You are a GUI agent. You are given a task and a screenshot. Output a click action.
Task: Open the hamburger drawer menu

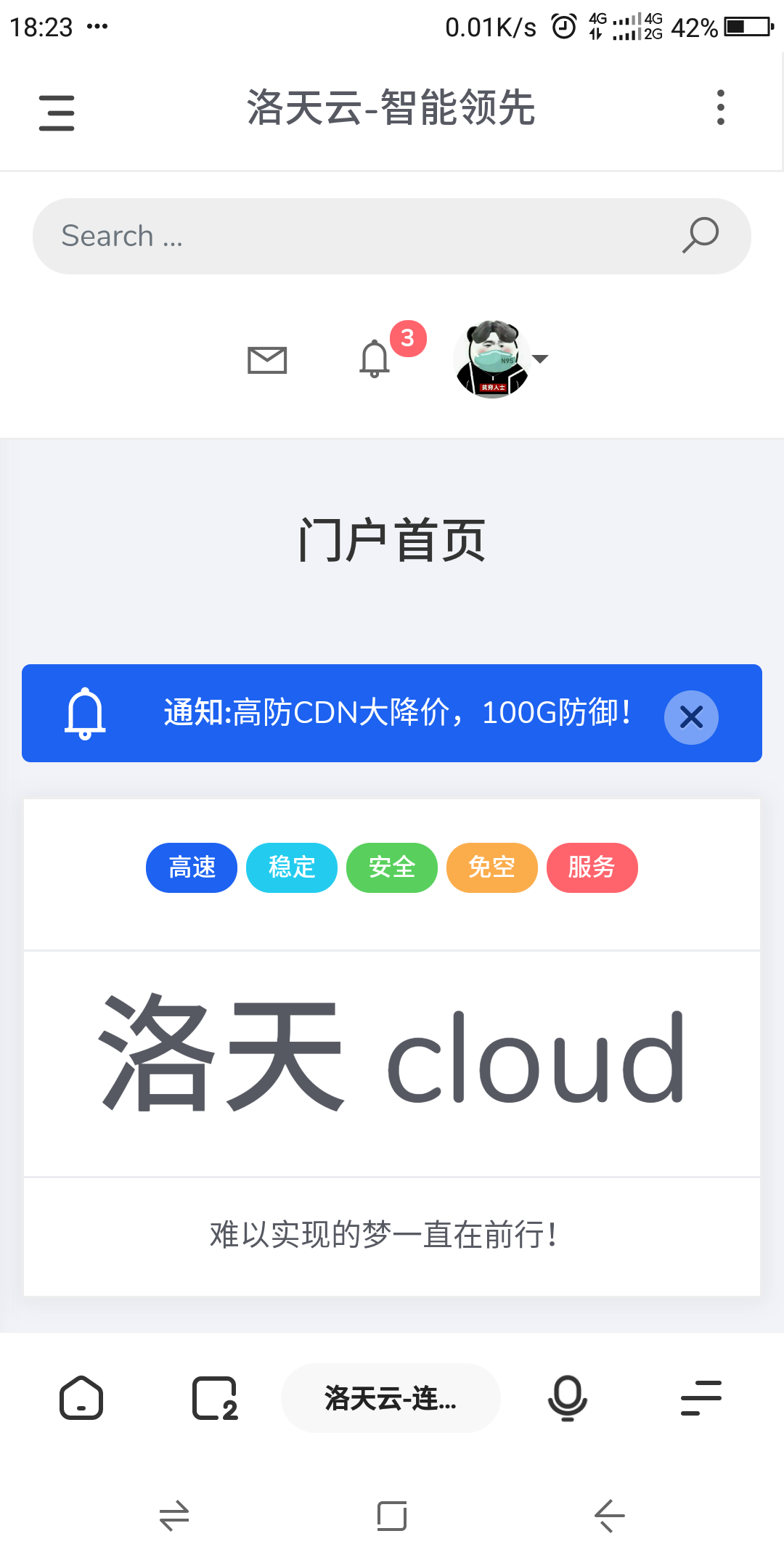pos(57,113)
